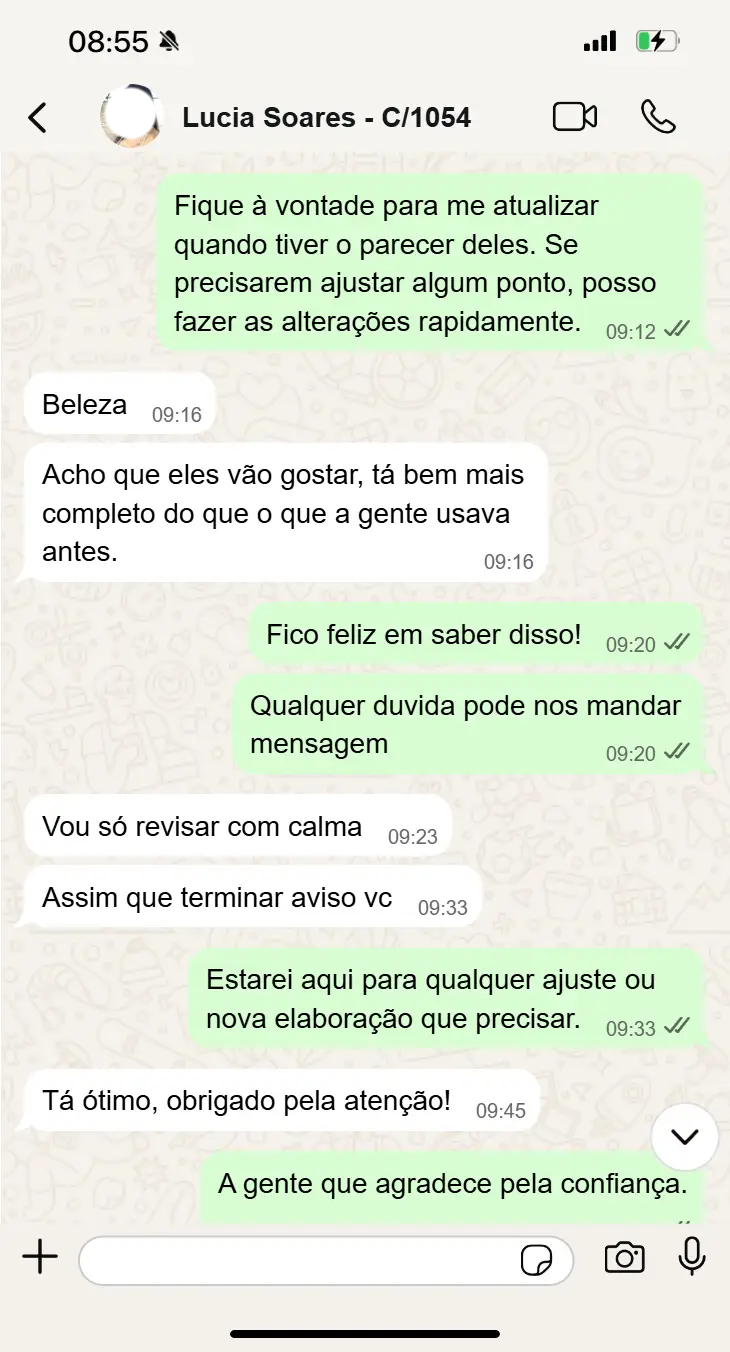
Task: Start a voice call with Lucia Soares
Action: pos(658,117)
